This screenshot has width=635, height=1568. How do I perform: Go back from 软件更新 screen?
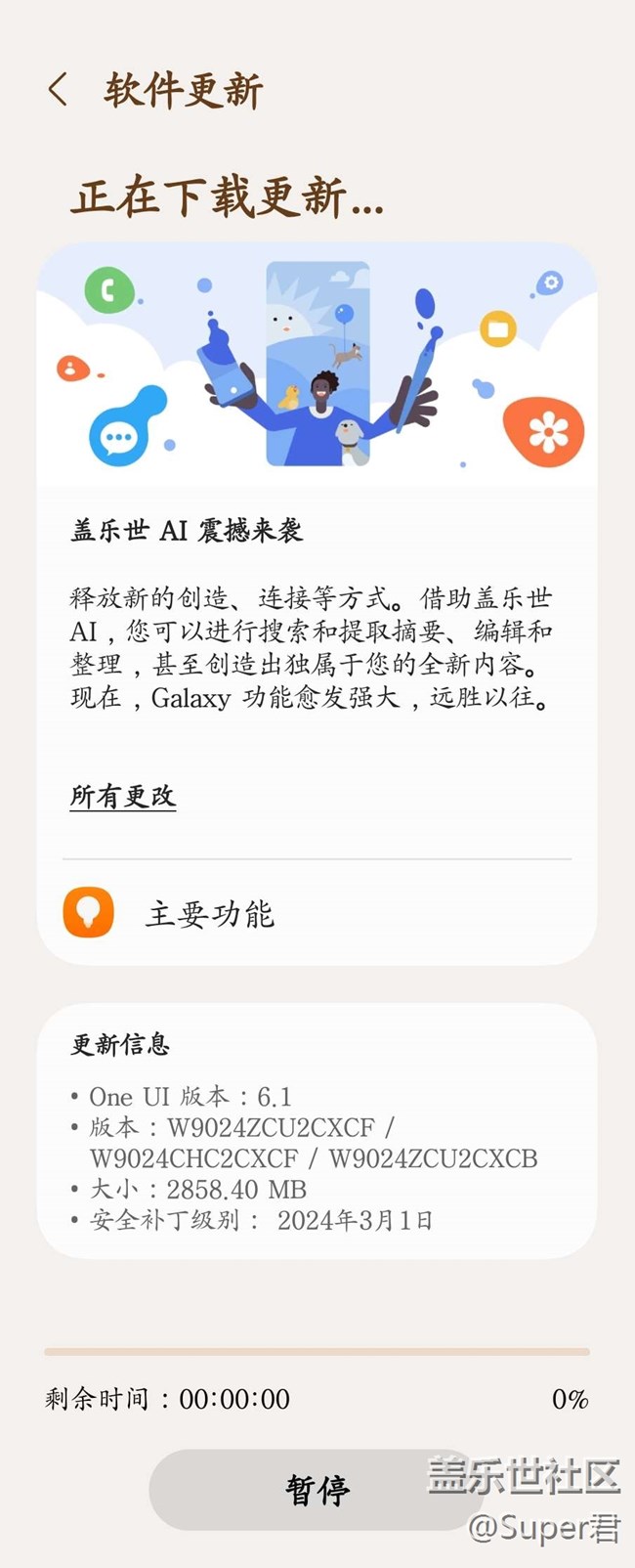[58, 90]
